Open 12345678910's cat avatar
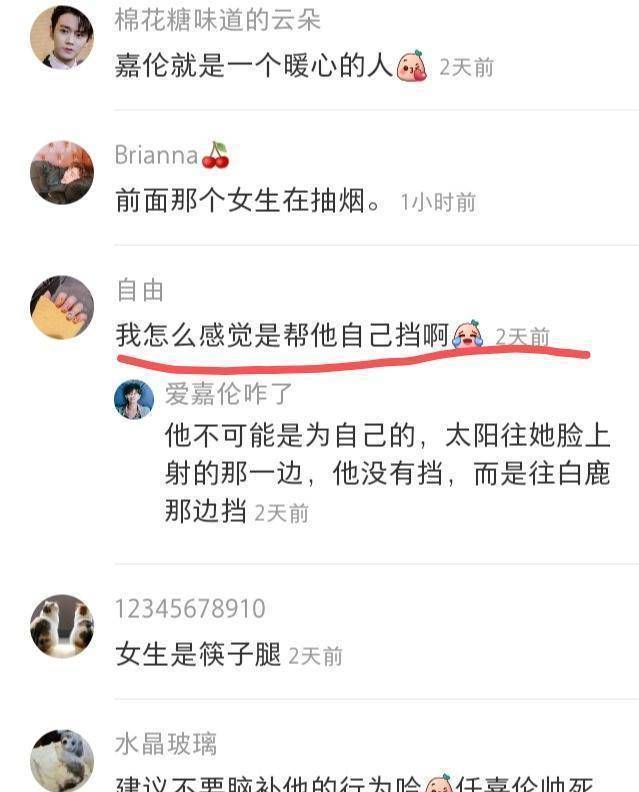 61,626
